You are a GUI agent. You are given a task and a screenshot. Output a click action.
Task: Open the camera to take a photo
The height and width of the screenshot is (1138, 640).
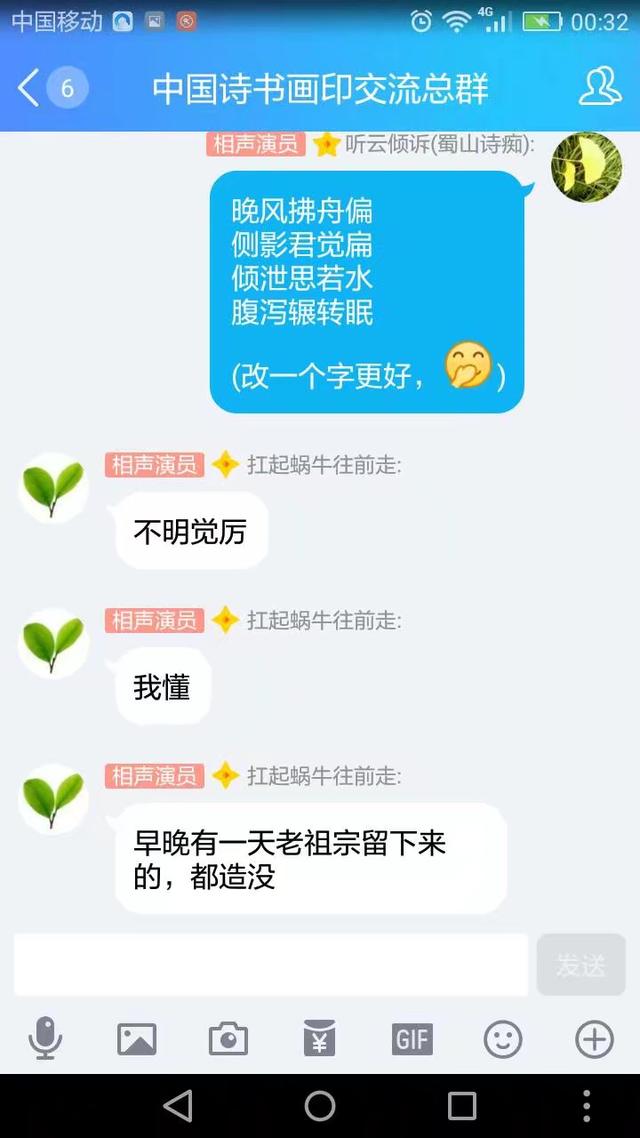[x=228, y=1040]
